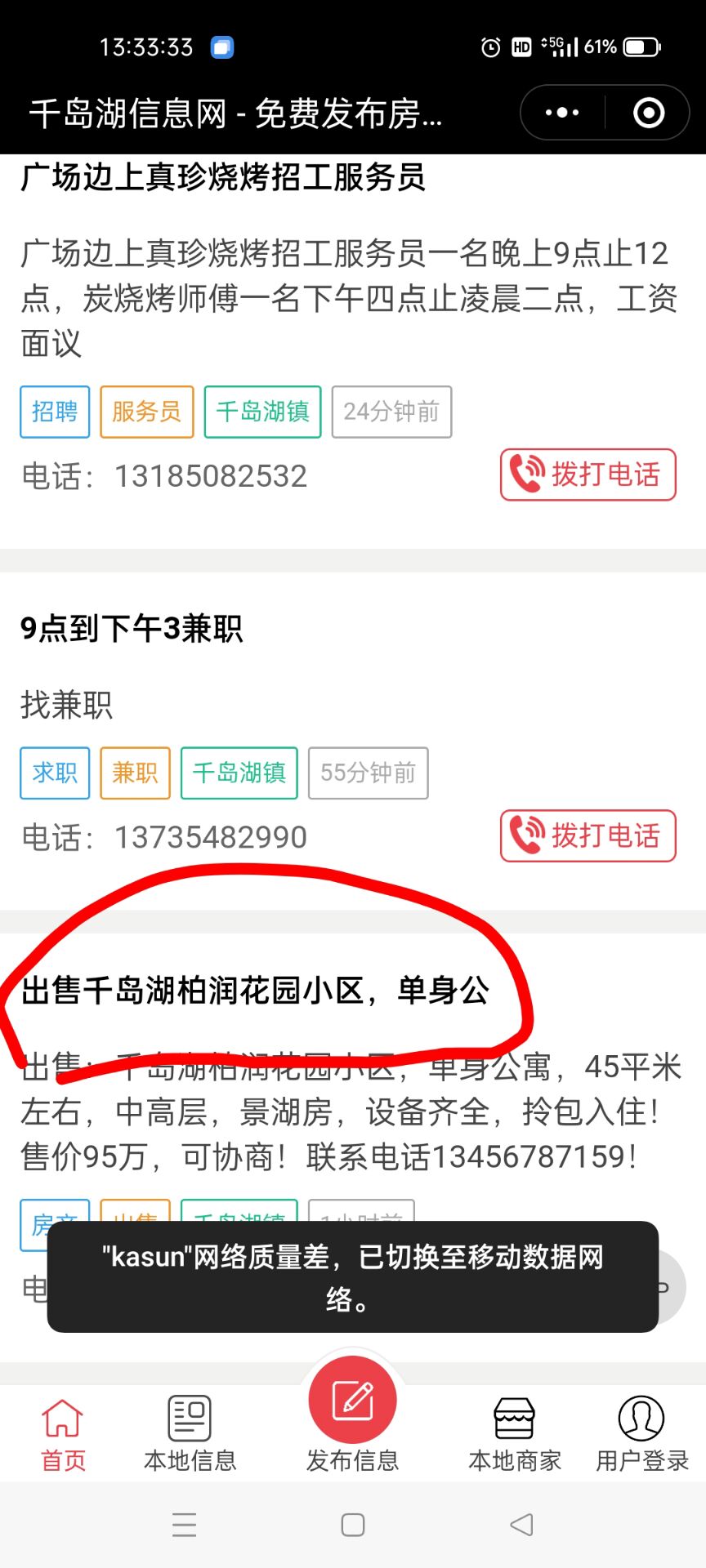
Task: Open the mini program more options menu
Action: click(562, 113)
